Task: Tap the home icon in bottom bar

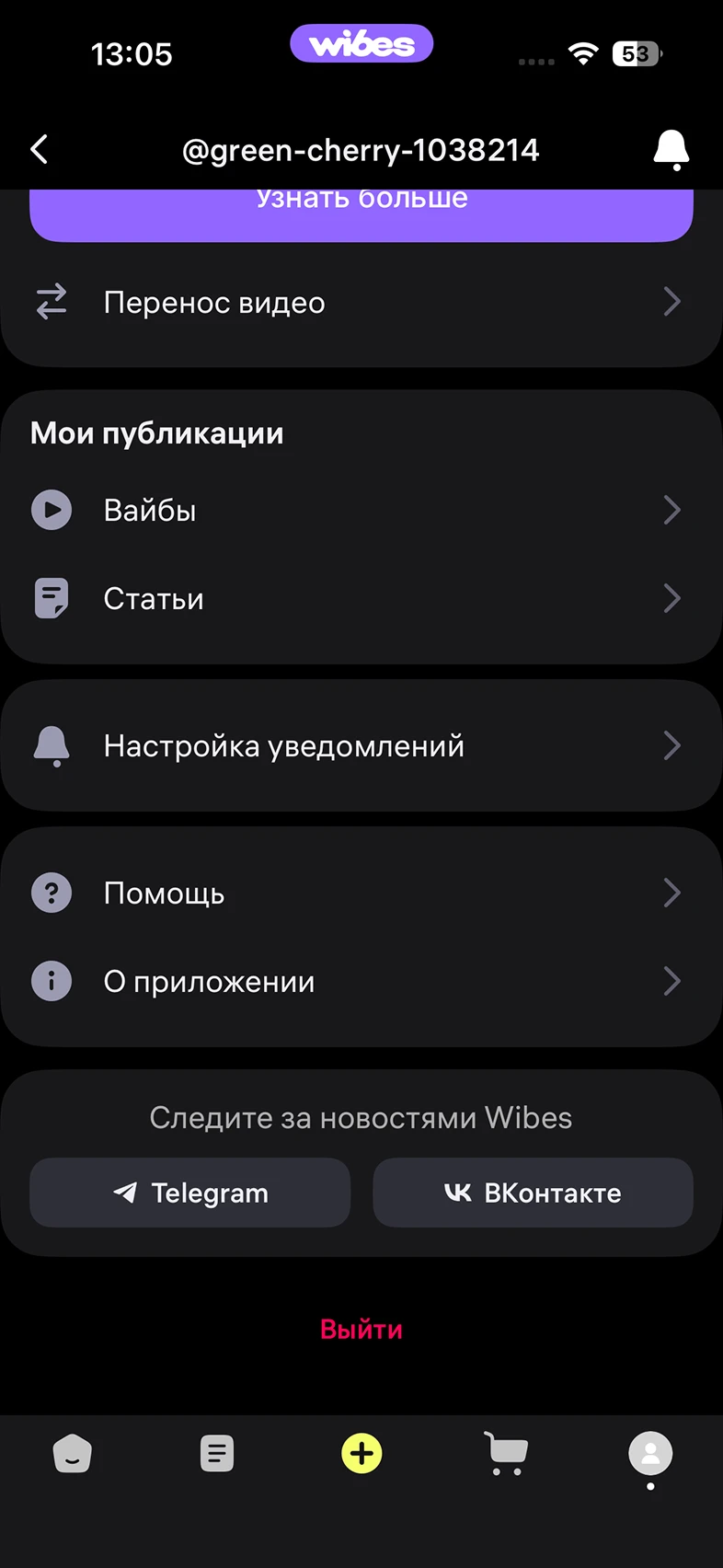Action: pos(72,1454)
